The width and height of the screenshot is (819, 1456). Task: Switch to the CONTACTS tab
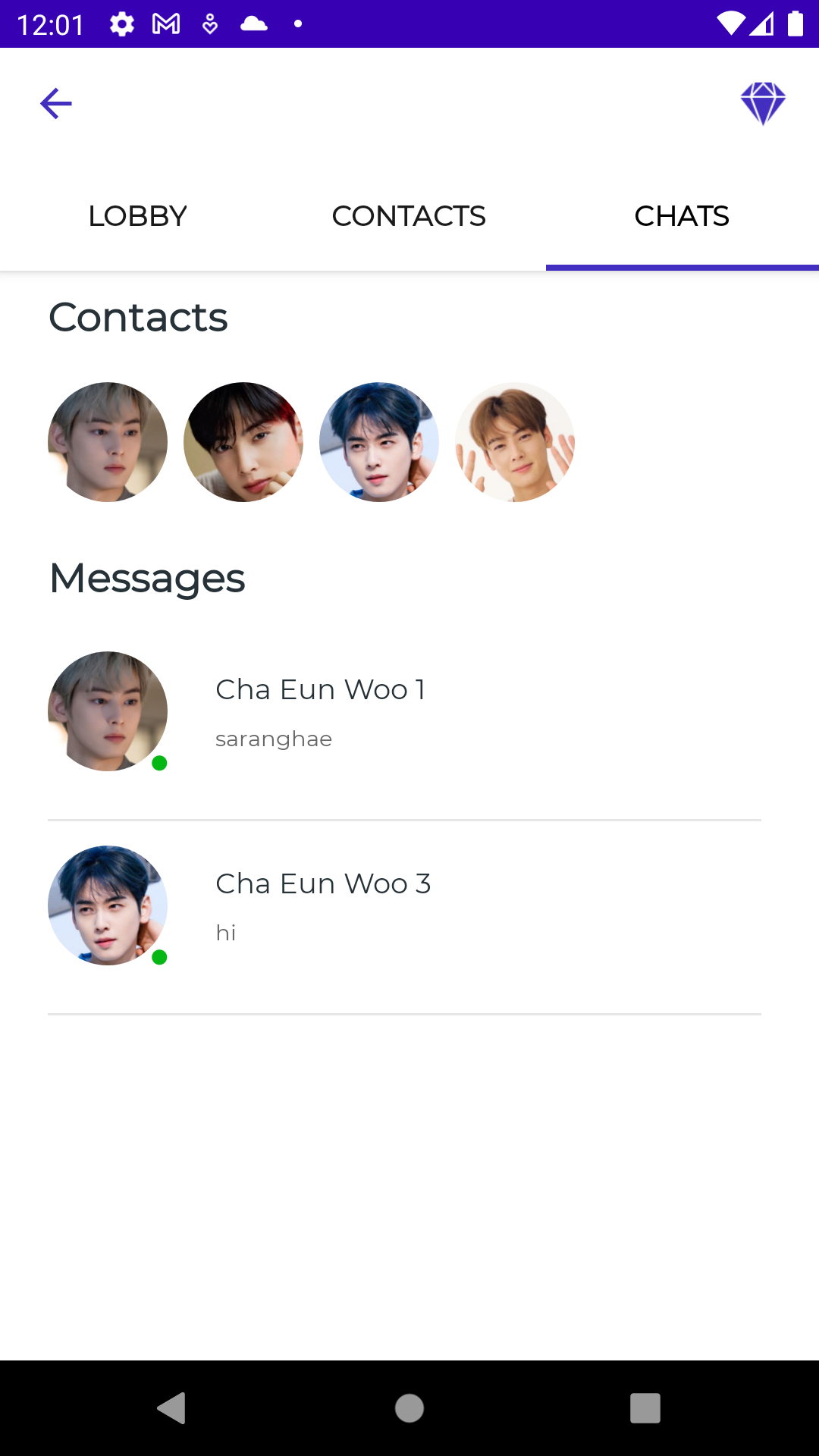[409, 216]
